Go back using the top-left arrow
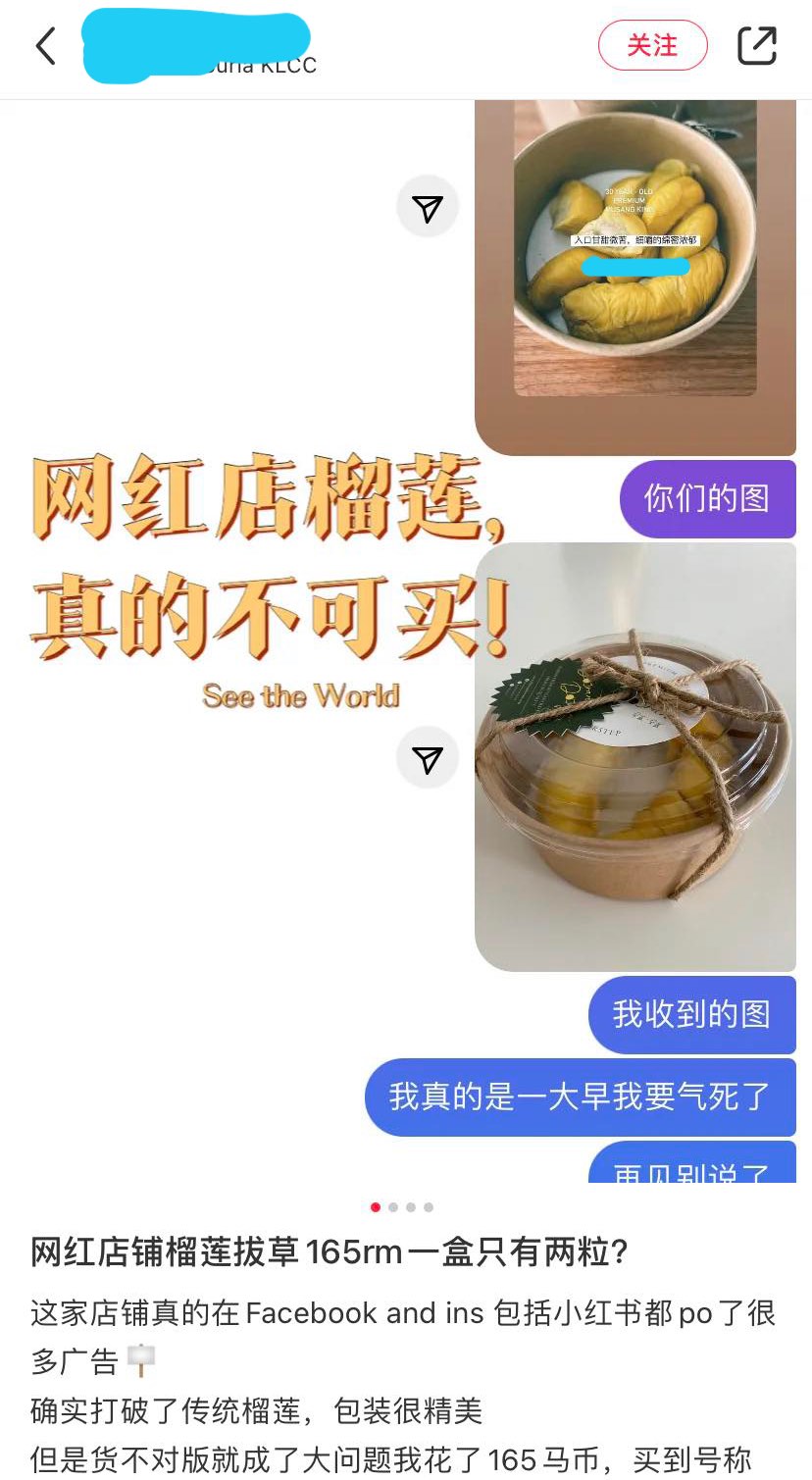 pos(46,46)
